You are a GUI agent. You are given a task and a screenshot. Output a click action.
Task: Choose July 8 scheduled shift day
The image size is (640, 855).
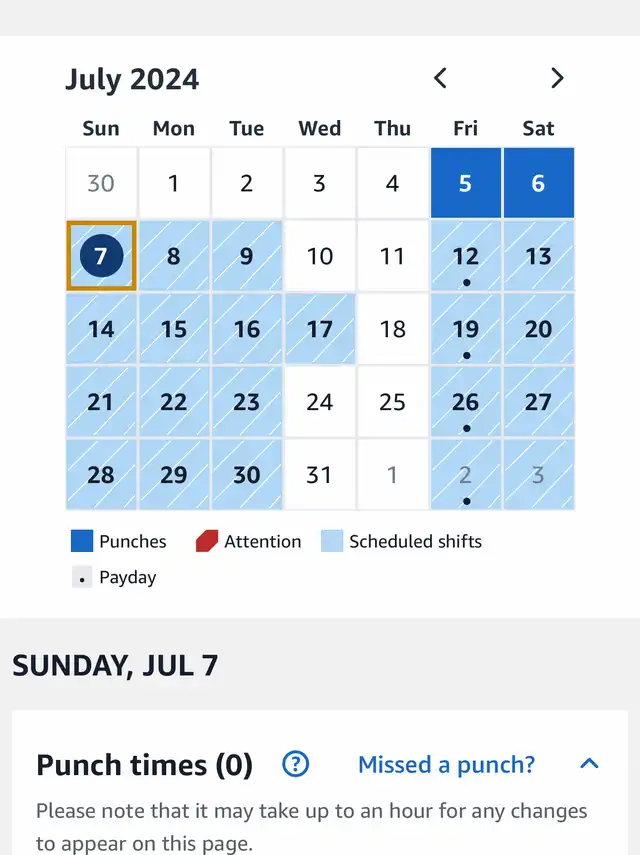click(x=174, y=256)
